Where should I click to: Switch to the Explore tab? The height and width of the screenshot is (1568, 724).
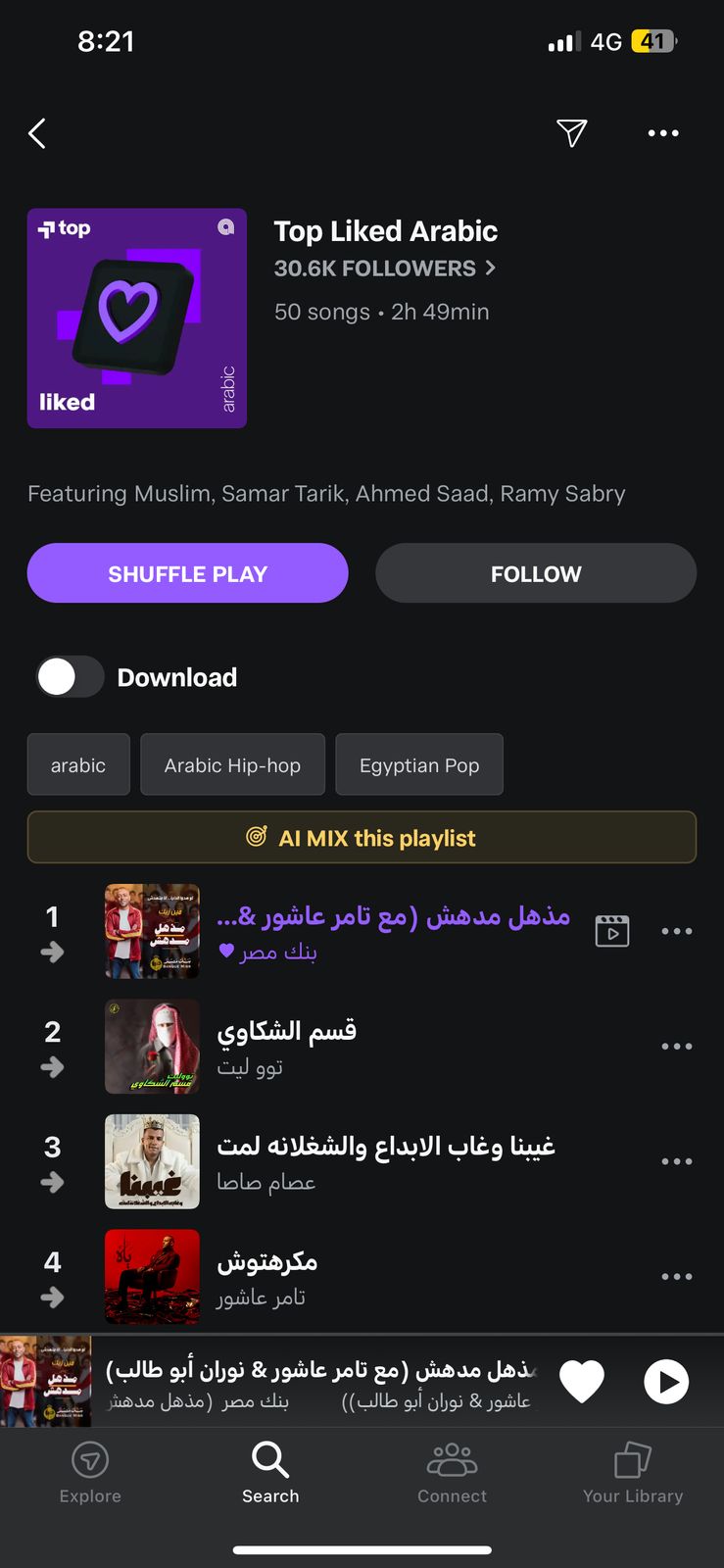tap(90, 1471)
